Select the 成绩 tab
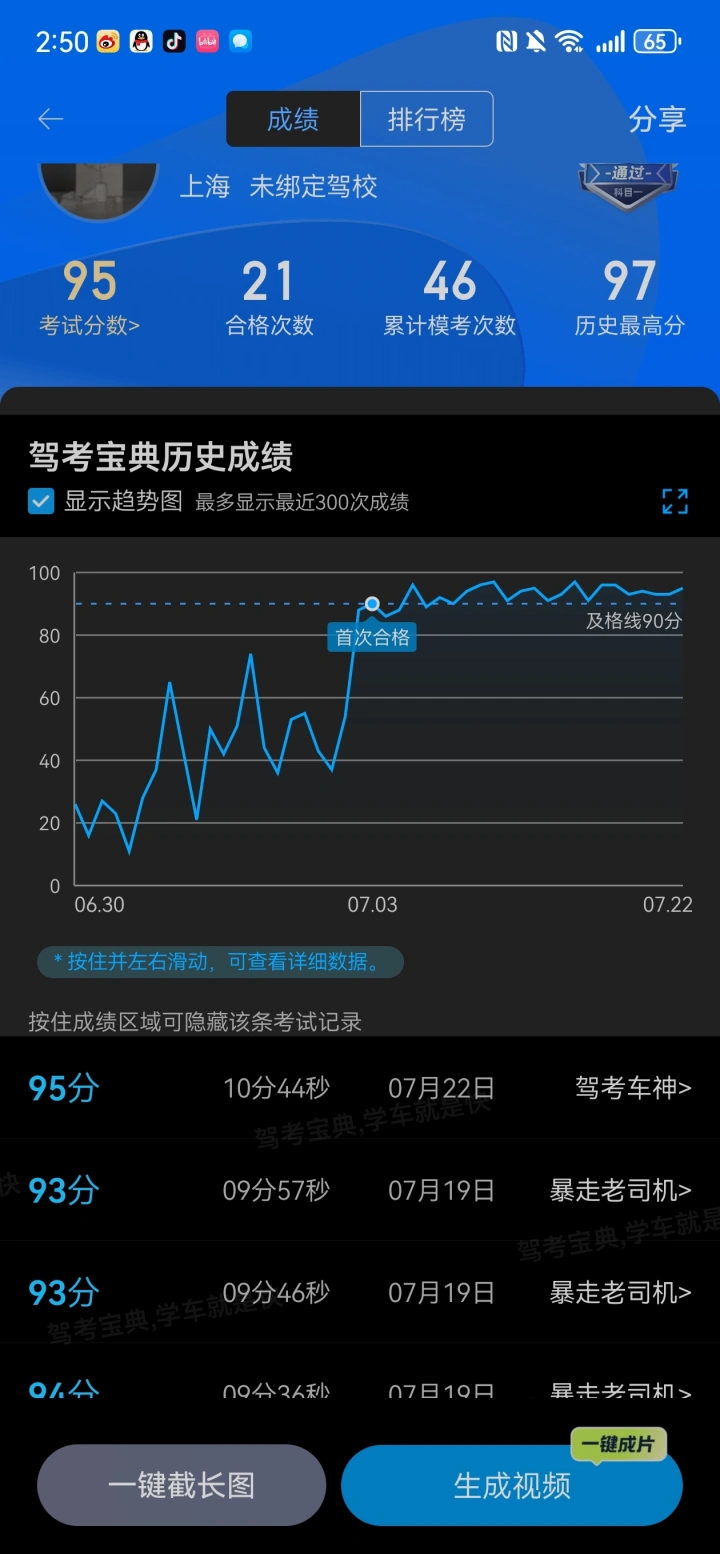This screenshot has width=720, height=1554. [x=293, y=119]
